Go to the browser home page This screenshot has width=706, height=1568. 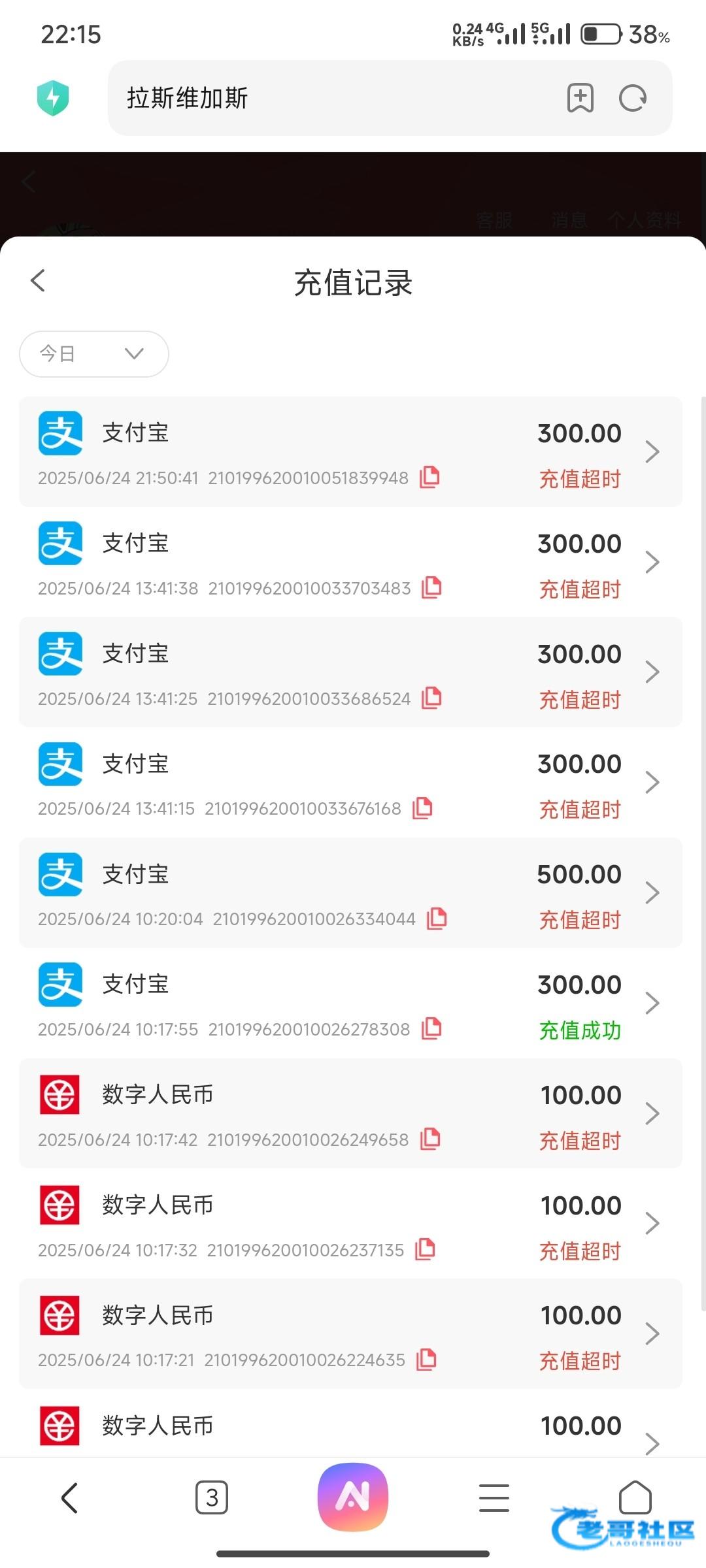[635, 1497]
